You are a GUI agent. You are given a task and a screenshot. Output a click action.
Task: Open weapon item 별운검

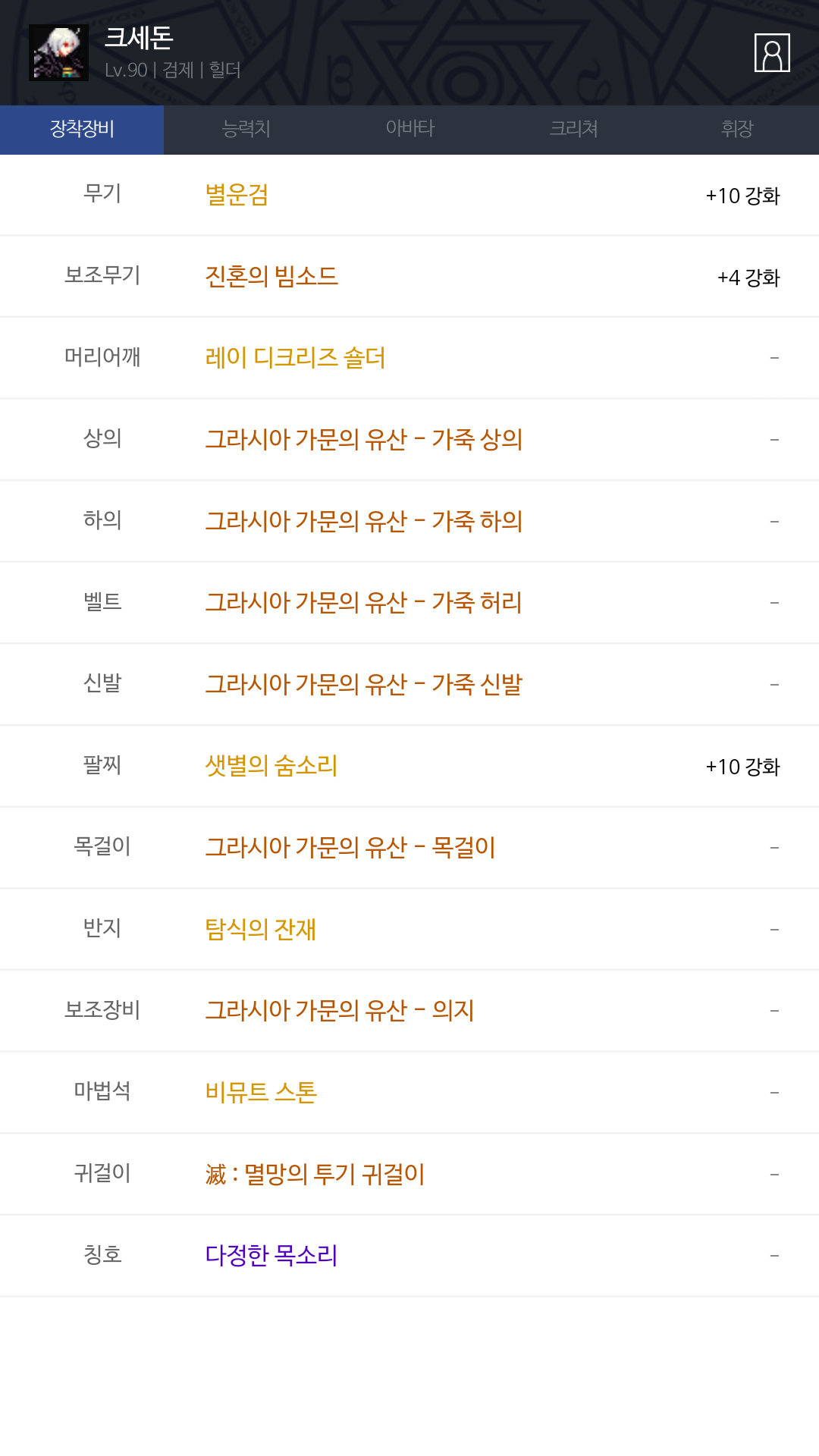[237, 195]
